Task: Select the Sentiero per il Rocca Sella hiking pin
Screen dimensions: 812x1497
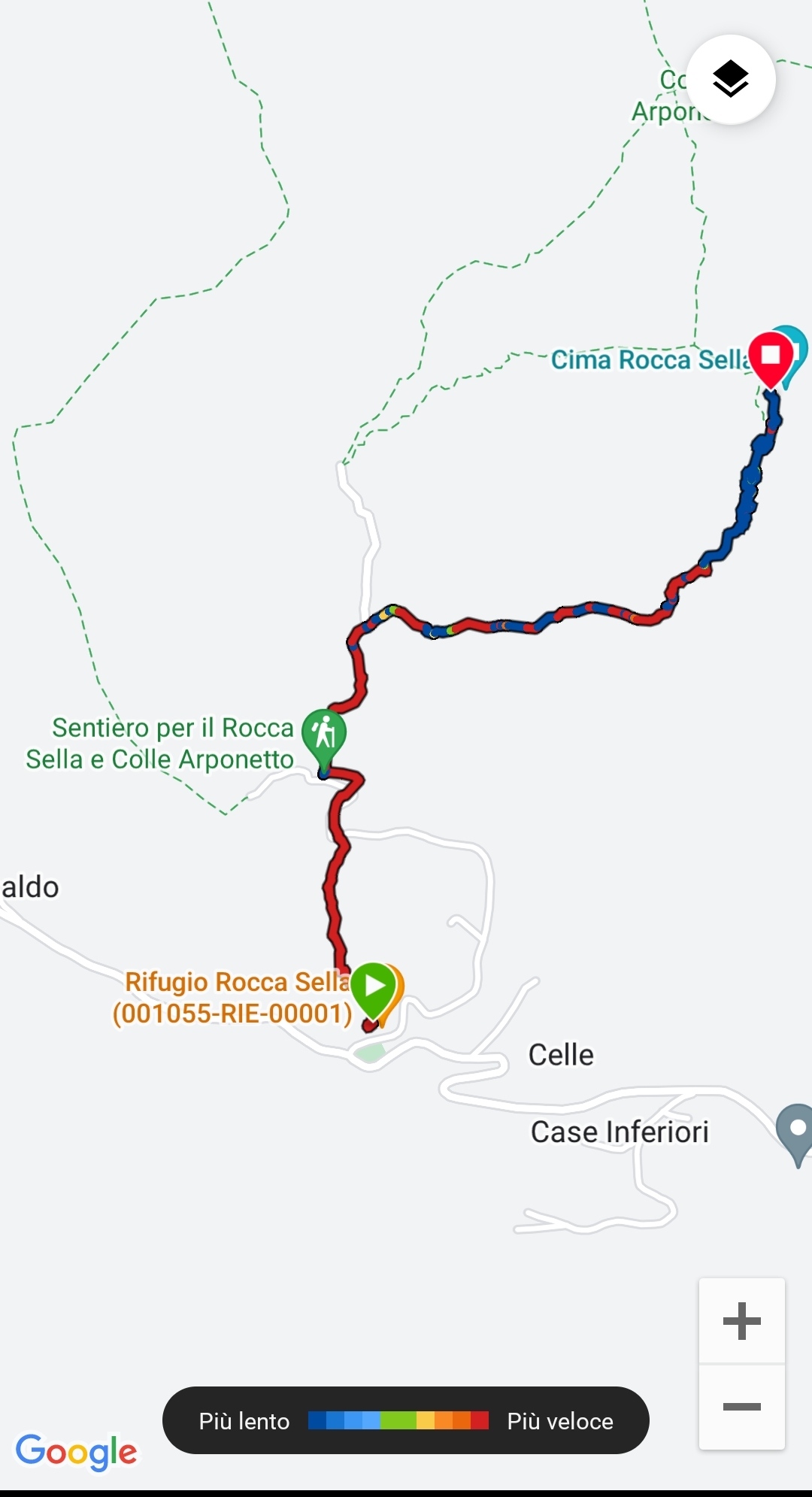Action: [x=324, y=732]
